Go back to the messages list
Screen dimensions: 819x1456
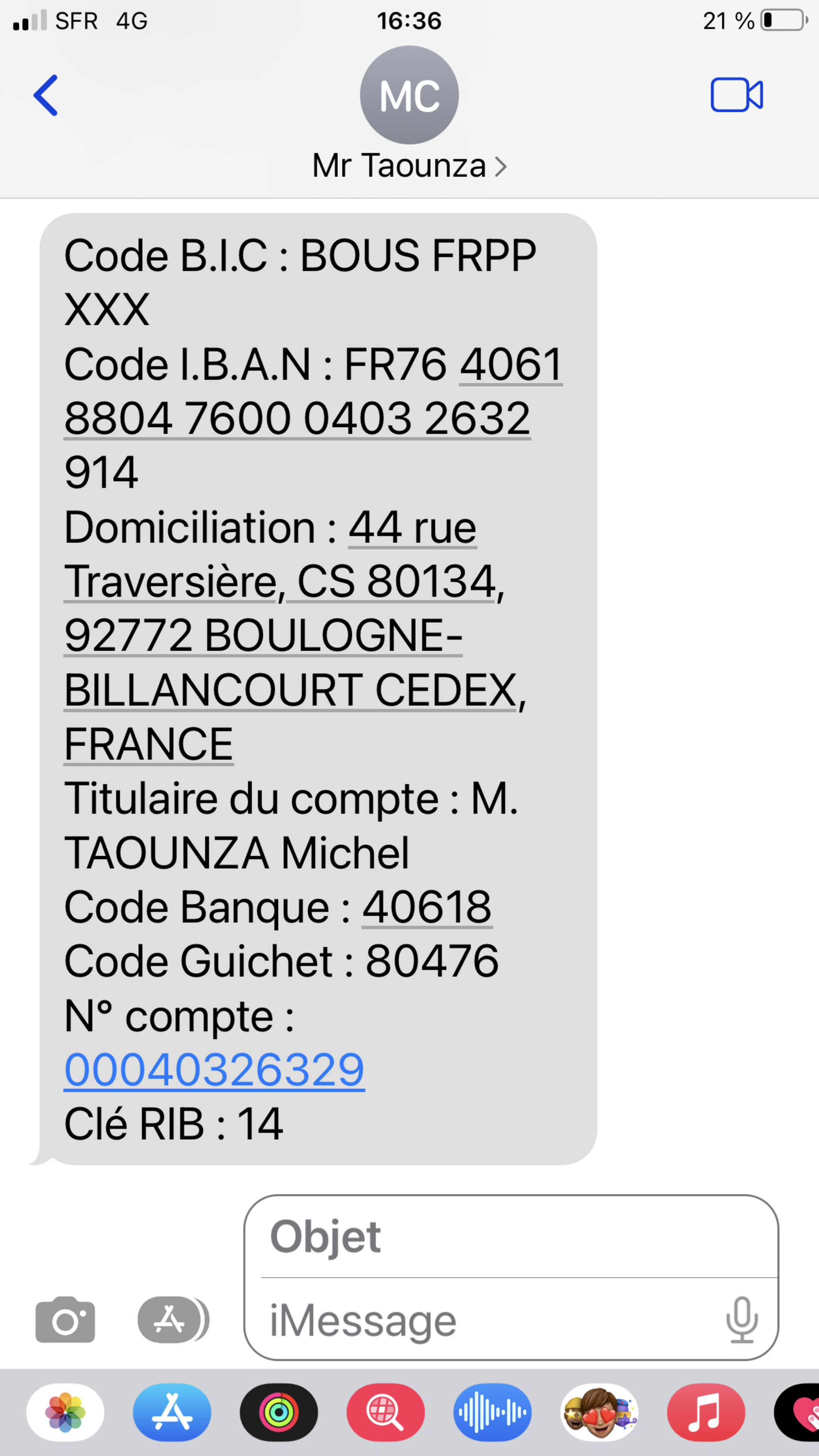pos(46,95)
